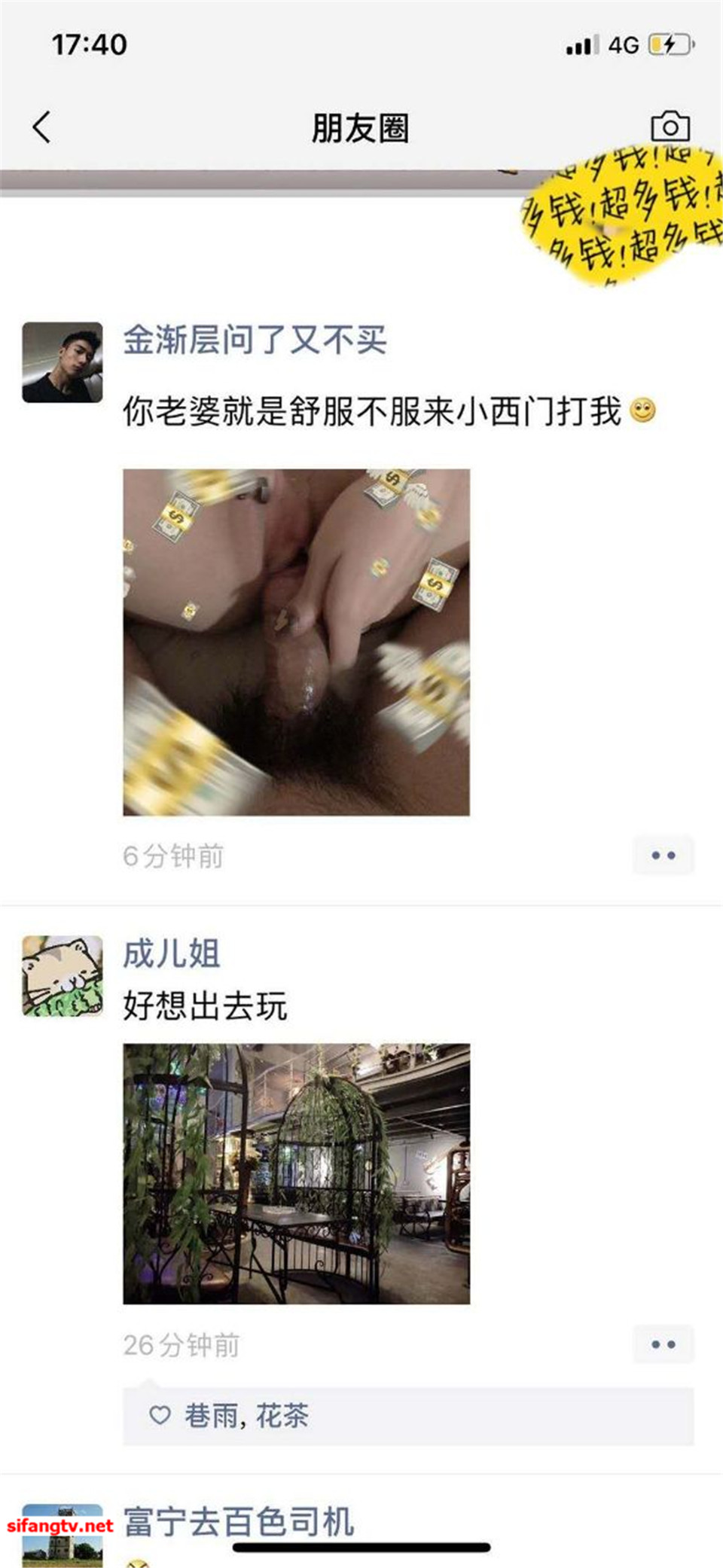Open liker 巷雨's profile

pos(211,1416)
